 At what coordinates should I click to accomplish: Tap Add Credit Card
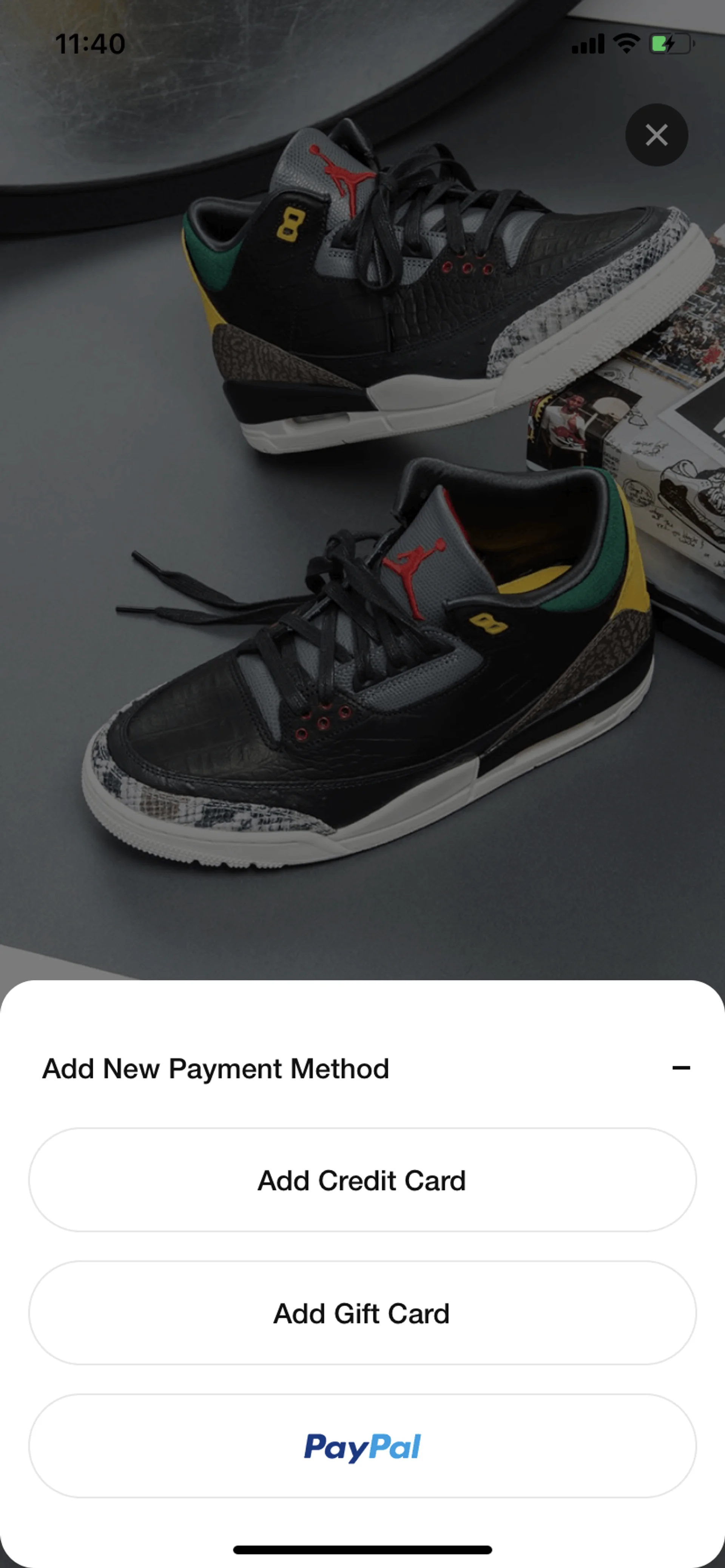pyautogui.click(x=362, y=1180)
